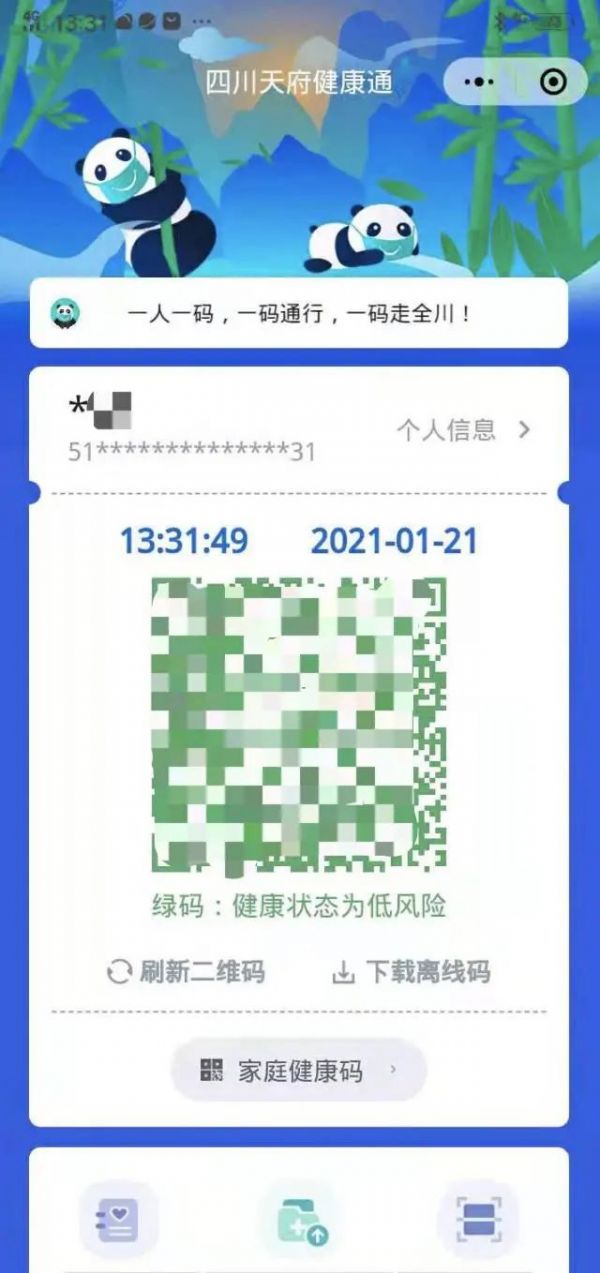Close the mini program with the circle button
Screen dimensions: 600x1273
[553, 82]
